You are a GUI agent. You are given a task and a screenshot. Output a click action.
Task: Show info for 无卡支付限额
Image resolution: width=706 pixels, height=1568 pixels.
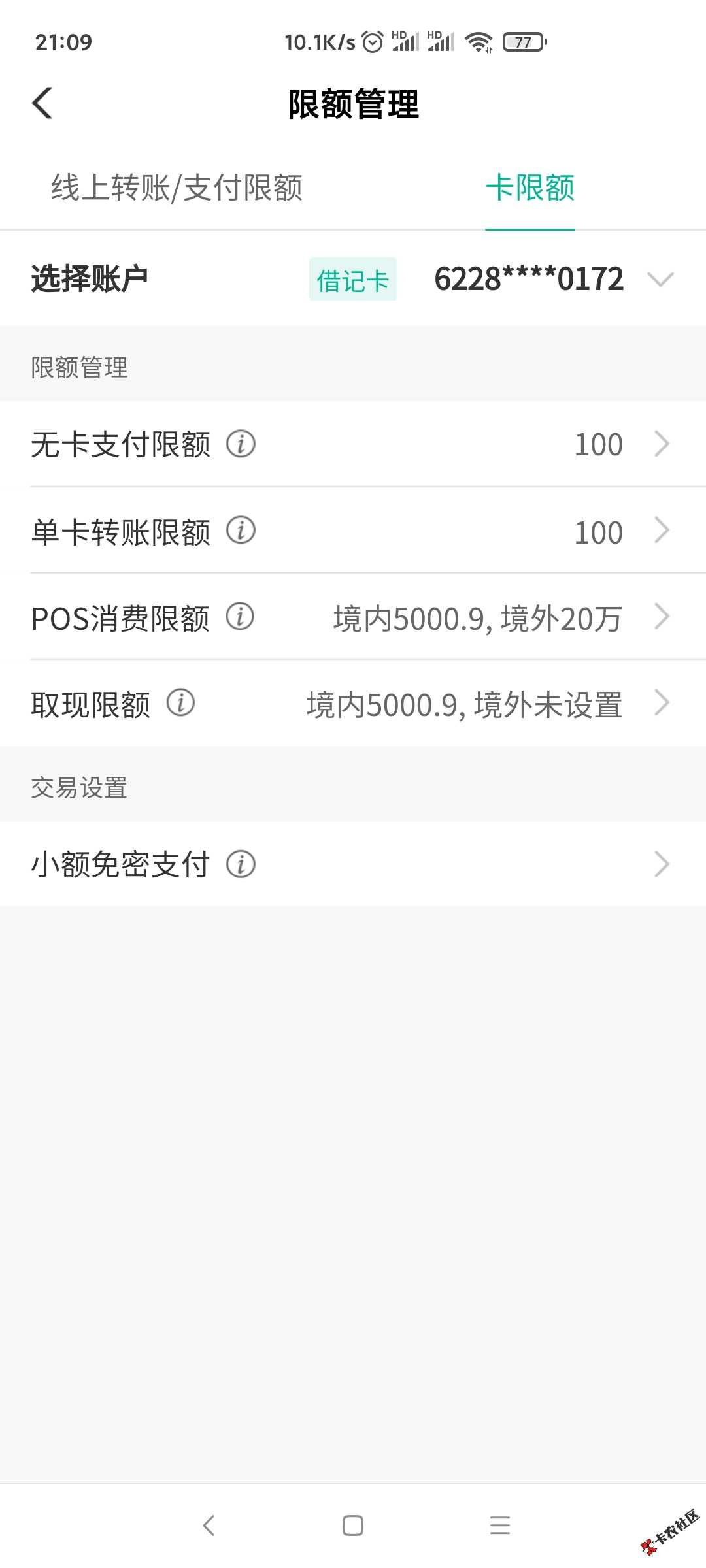click(x=241, y=444)
